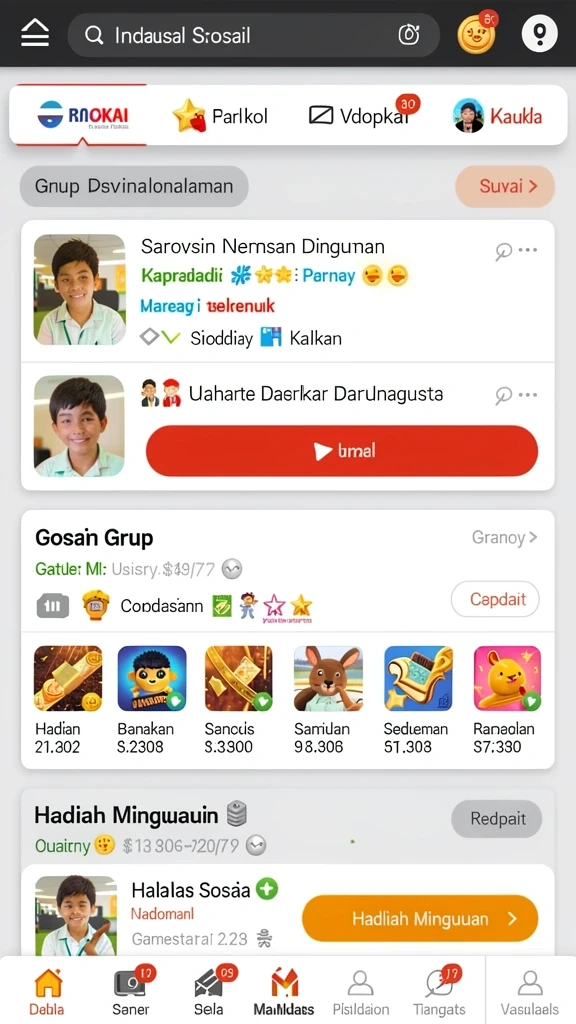The image size is (576, 1024).
Task: Open the menu button in the top bar
Action: [35, 34]
